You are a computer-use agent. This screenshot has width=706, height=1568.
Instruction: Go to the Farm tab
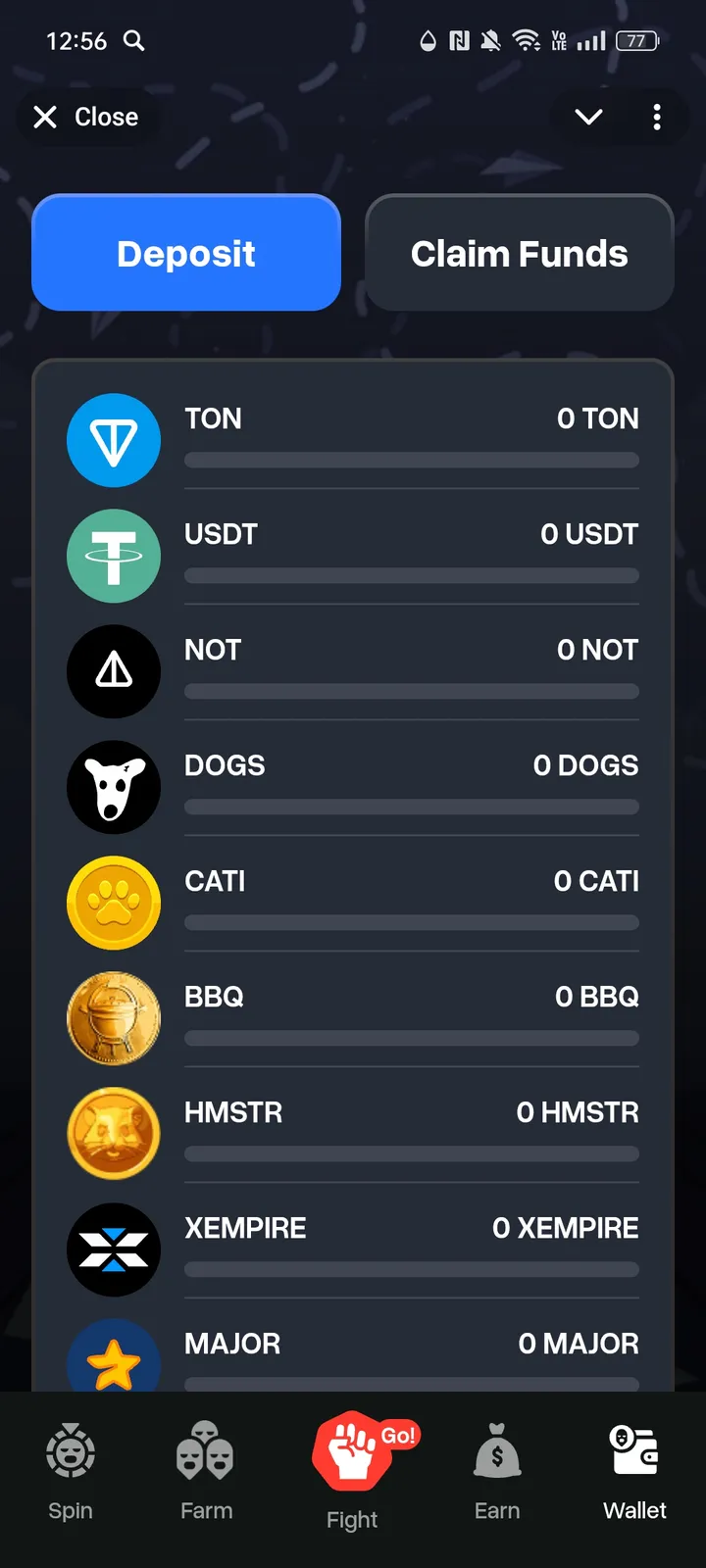coord(206,1470)
